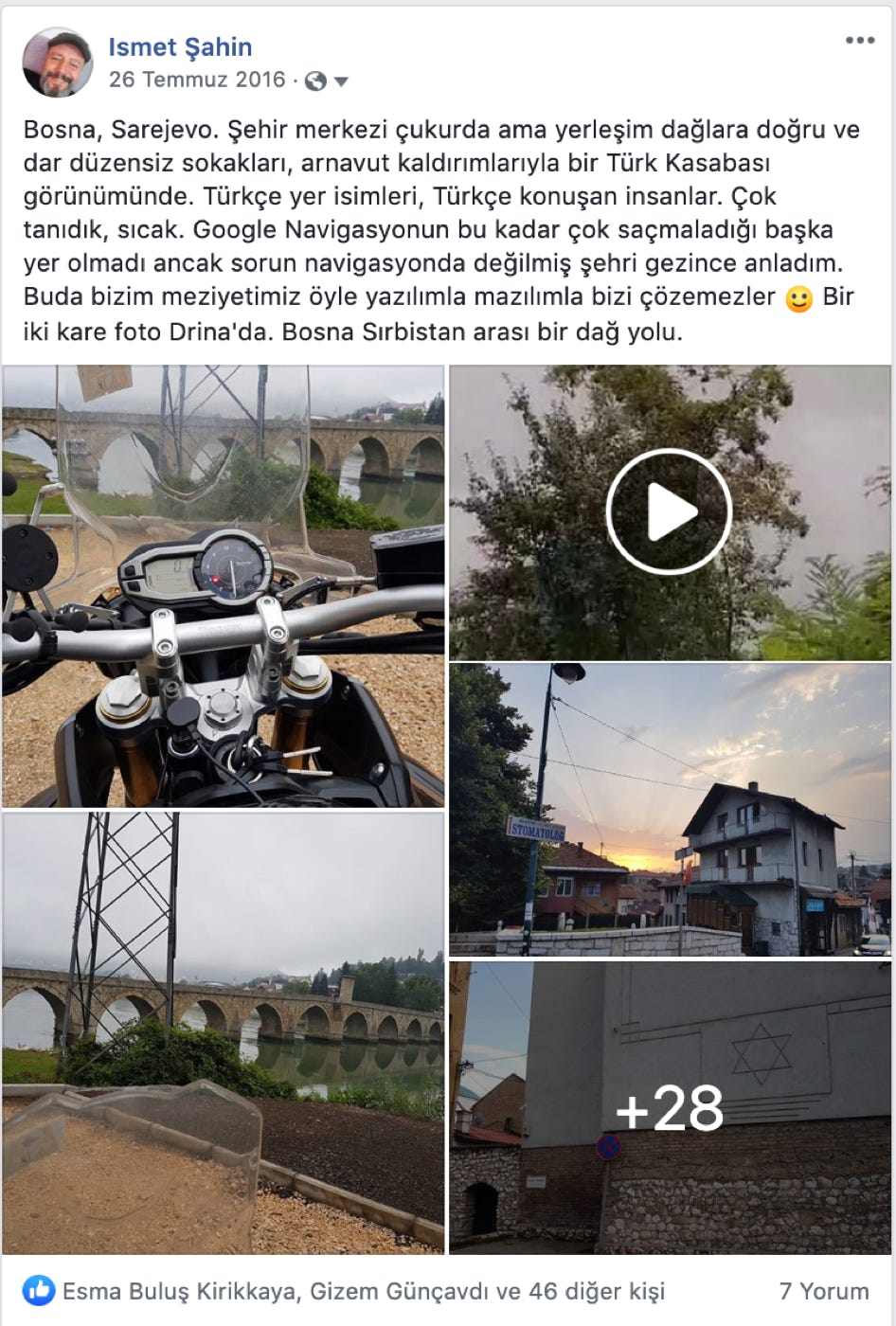Play the video with trees

pyautogui.click(x=669, y=512)
